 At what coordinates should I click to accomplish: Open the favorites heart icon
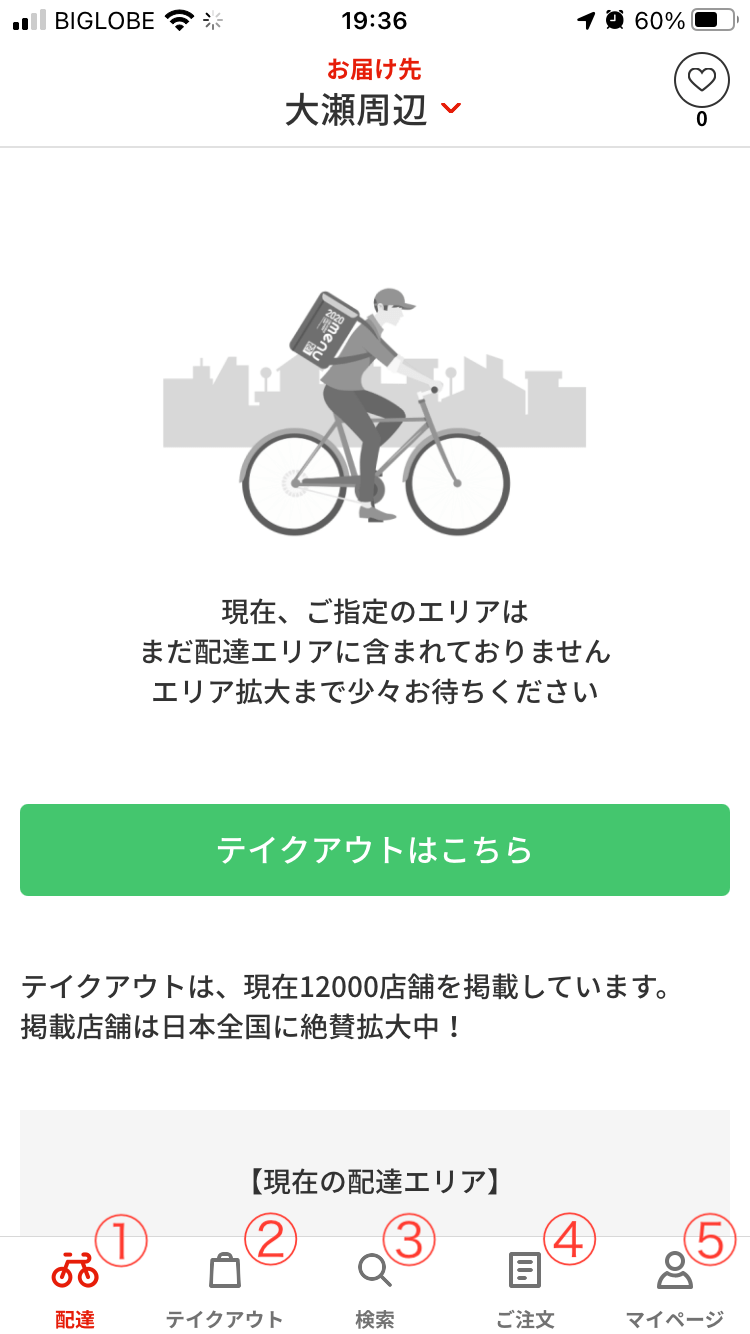click(701, 81)
